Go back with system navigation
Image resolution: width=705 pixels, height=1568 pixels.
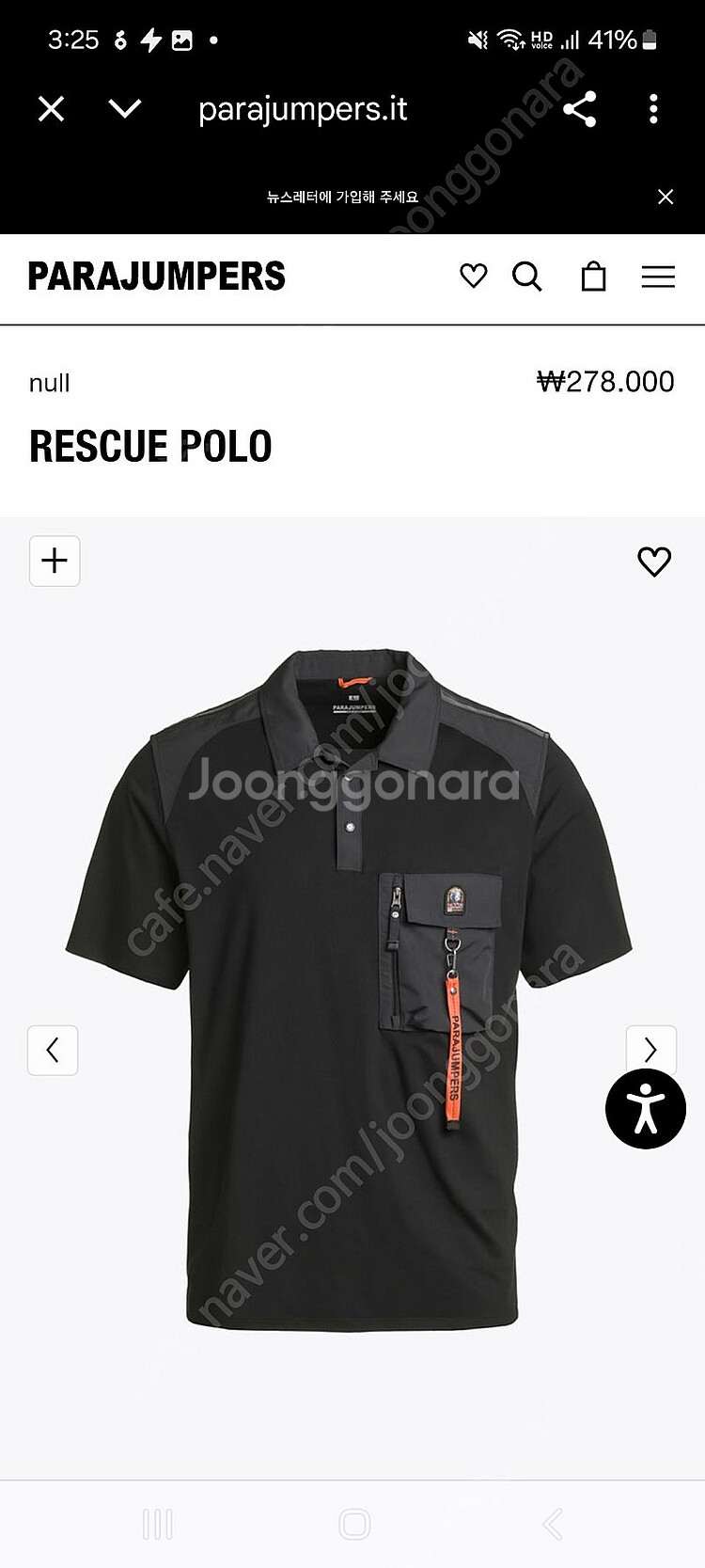pyautogui.click(x=553, y=1524)
